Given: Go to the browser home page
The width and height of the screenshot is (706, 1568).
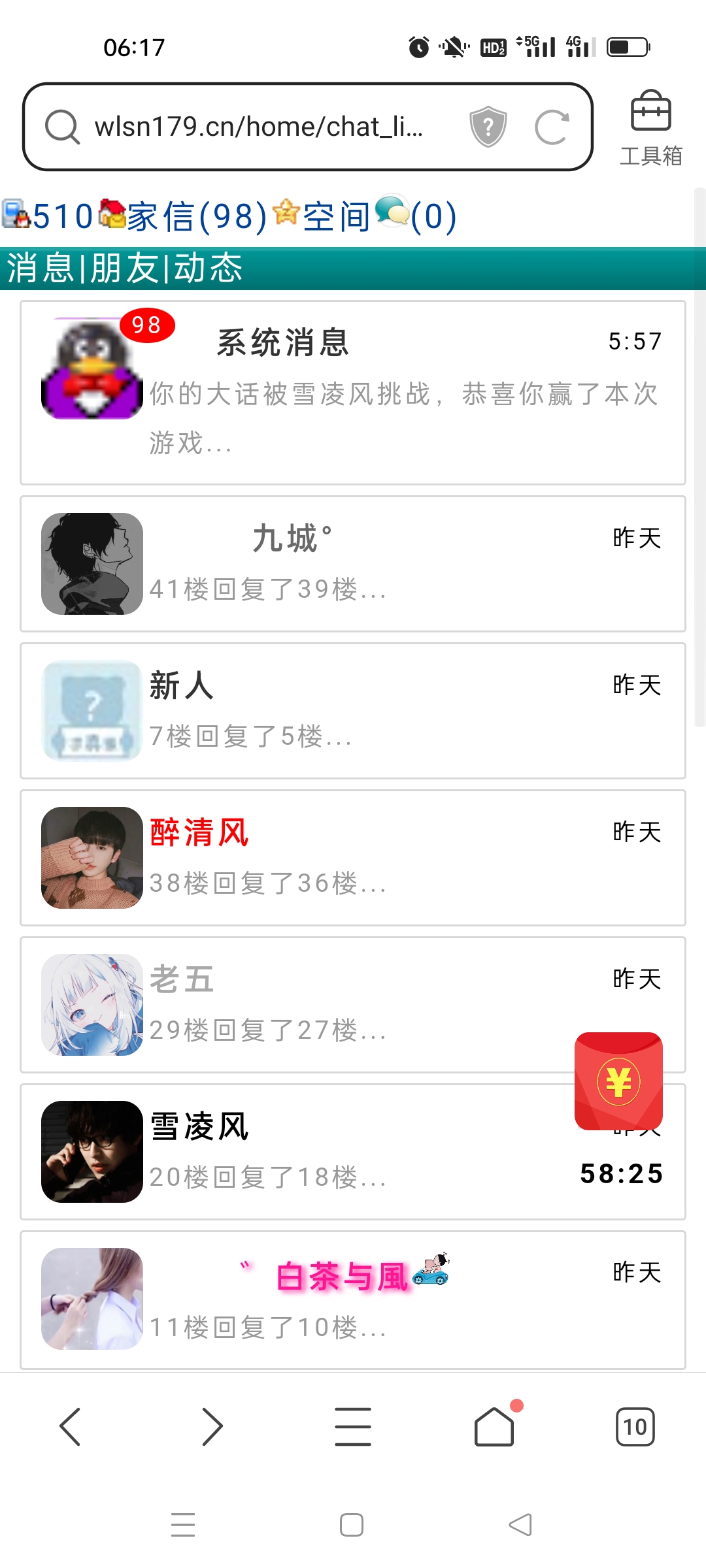Looking at the screenshot, I should pos(494,1426).
